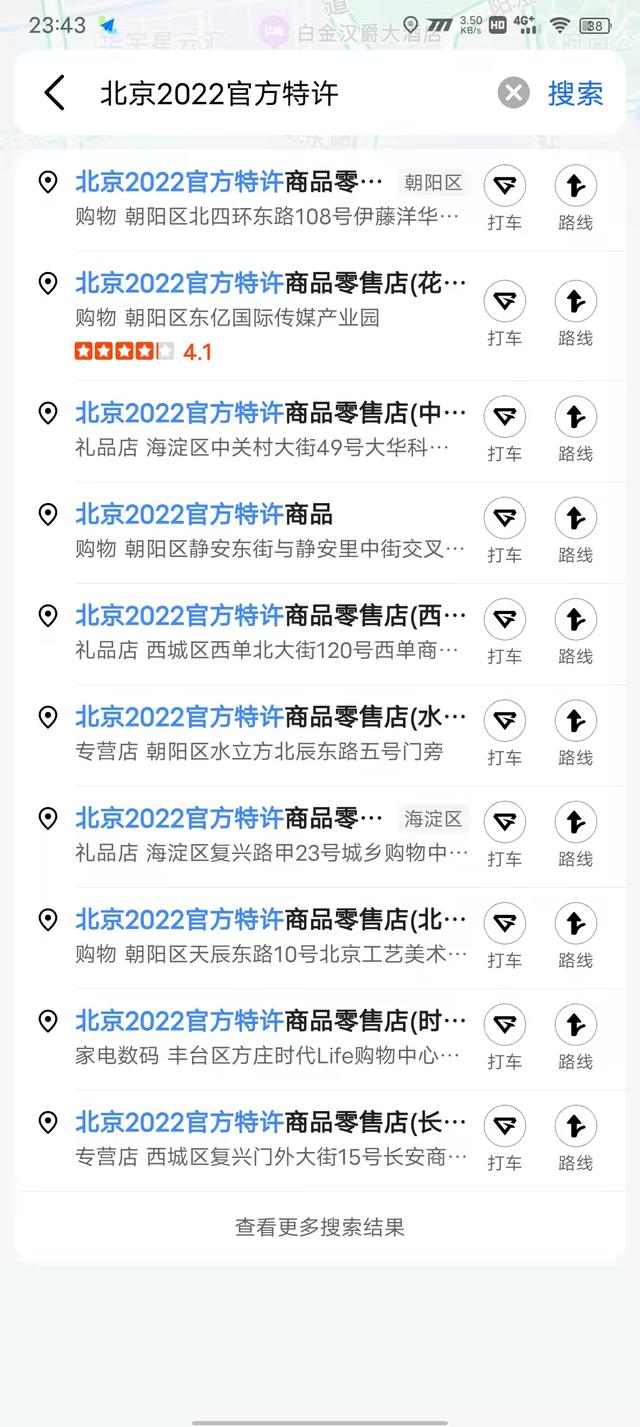The image size is (640, 1427).
Task: Get route (路线) to 中关村大街49号 store
Action: click(x=576, y=430)
